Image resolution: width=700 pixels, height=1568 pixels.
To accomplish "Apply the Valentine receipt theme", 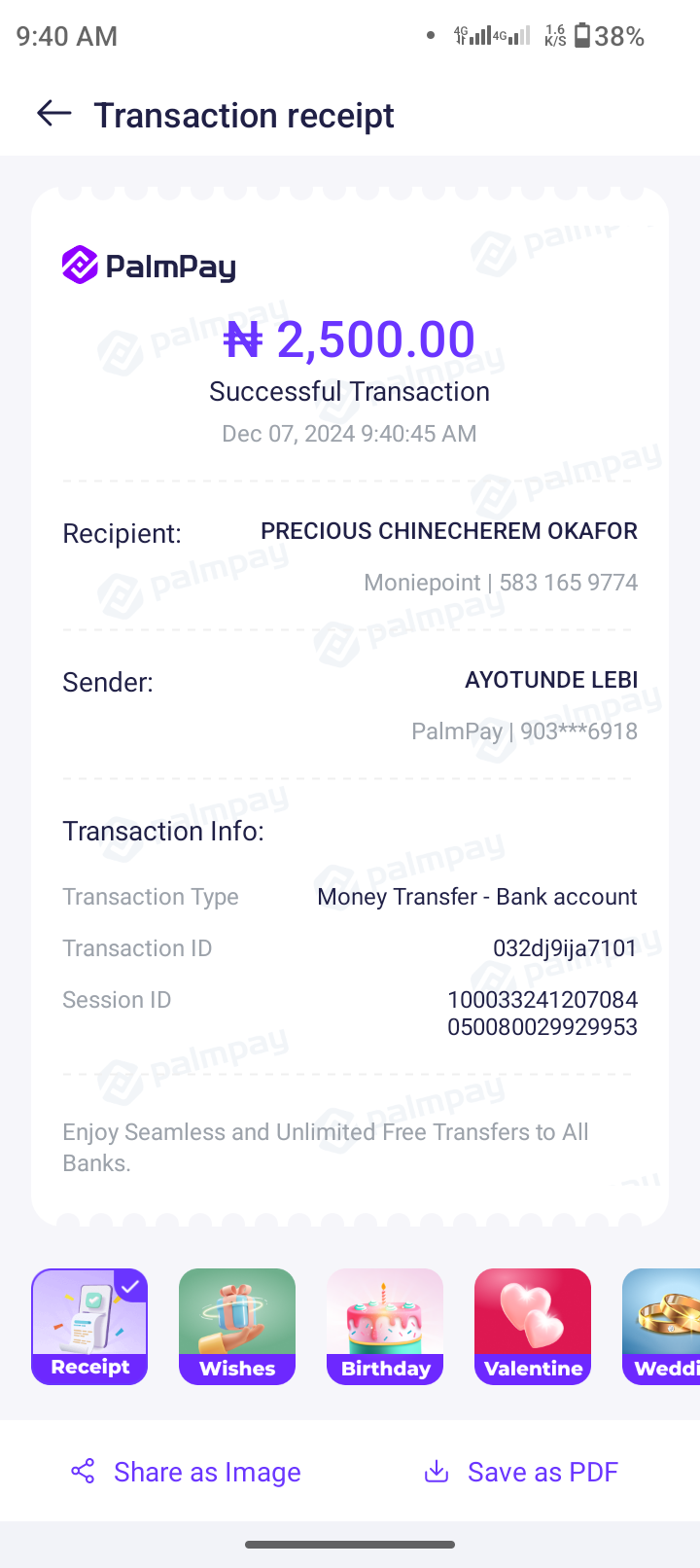I will click(x=533, y=1326).
